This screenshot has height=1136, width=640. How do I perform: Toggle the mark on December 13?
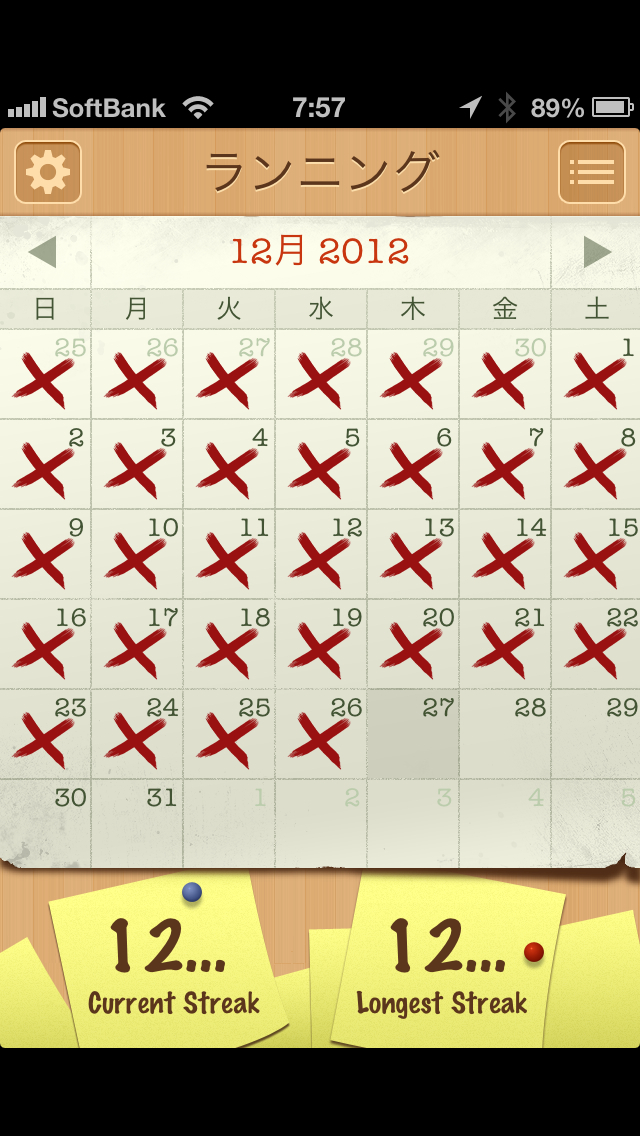(413, 554)
